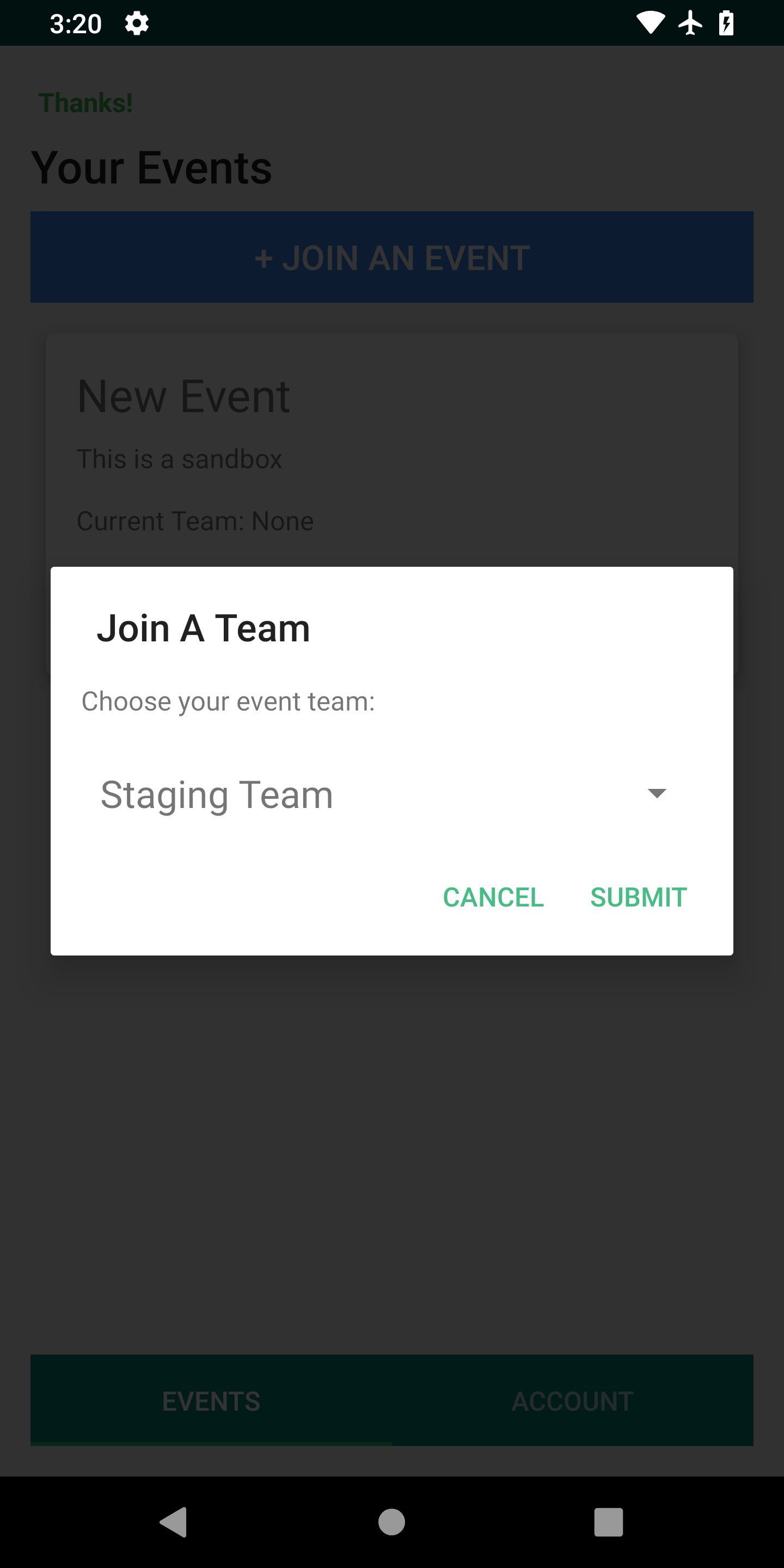The image size is (784, 1568).
Task: Tap the Join A Team dialog title
Action: tap(203, 628)
